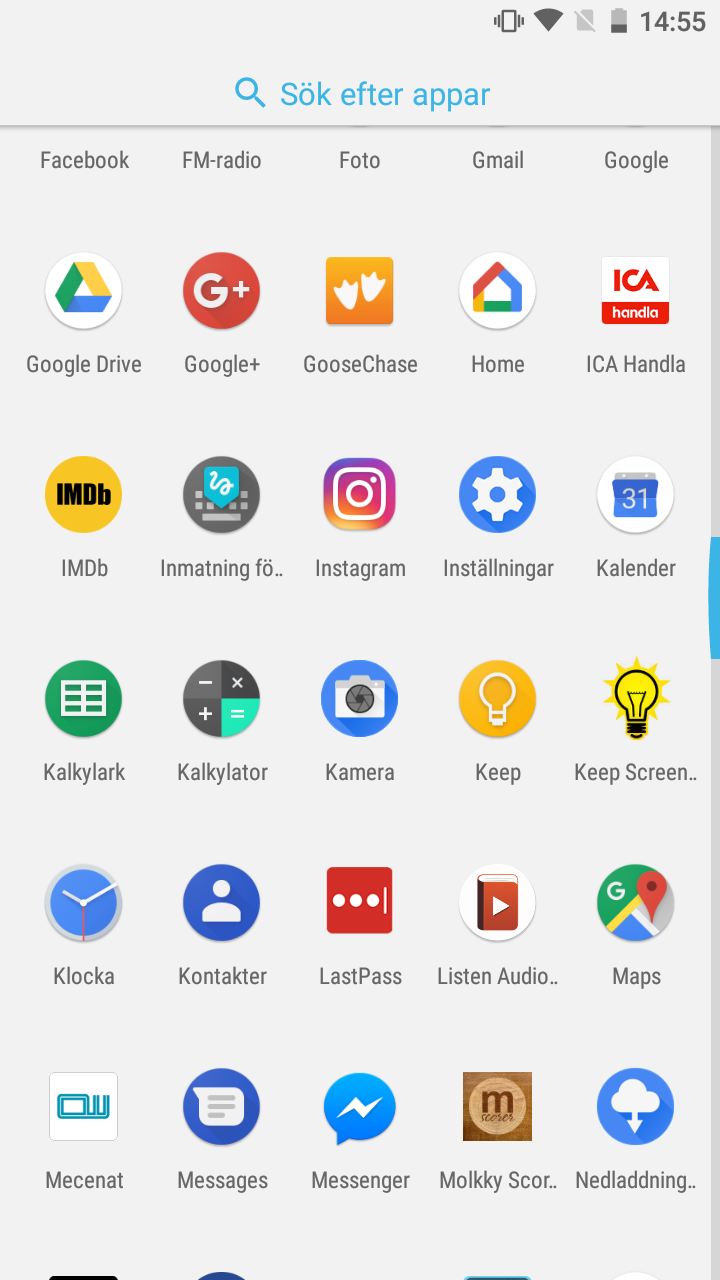720x1280 pixels.
Task: Launch the Google Home app
Action: tap(498, 291)
